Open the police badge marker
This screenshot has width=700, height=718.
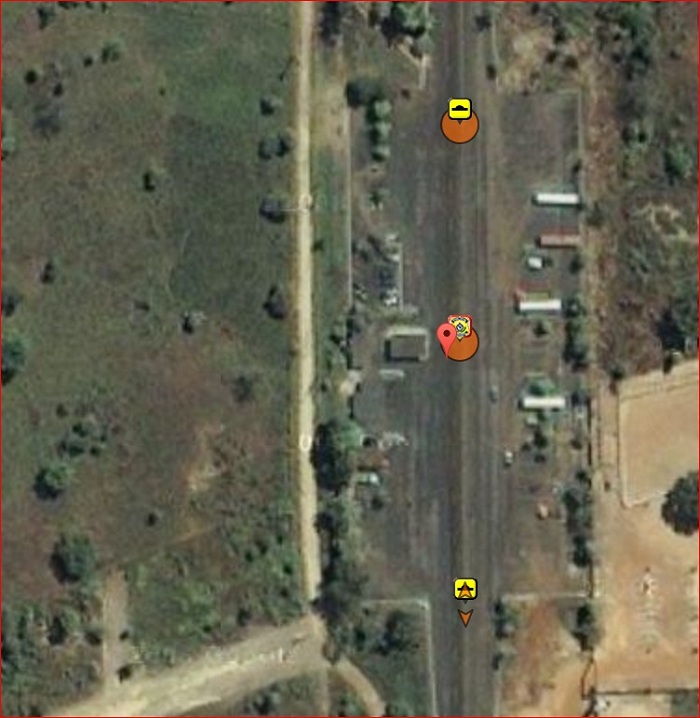(x=461, y=327)
